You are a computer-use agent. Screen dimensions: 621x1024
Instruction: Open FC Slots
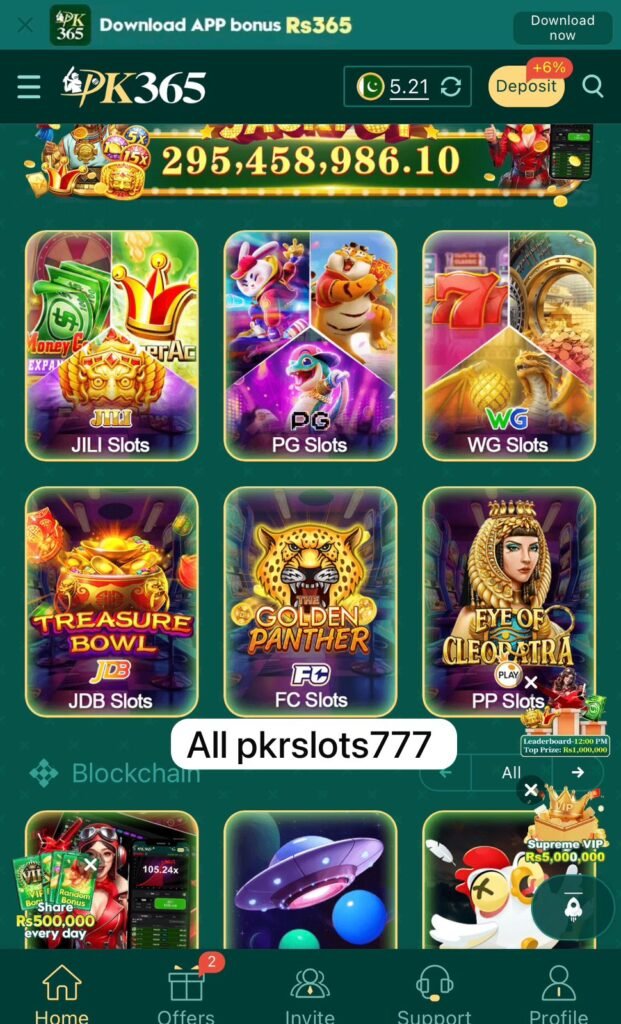pyautogui.click(x=310, y=601)
